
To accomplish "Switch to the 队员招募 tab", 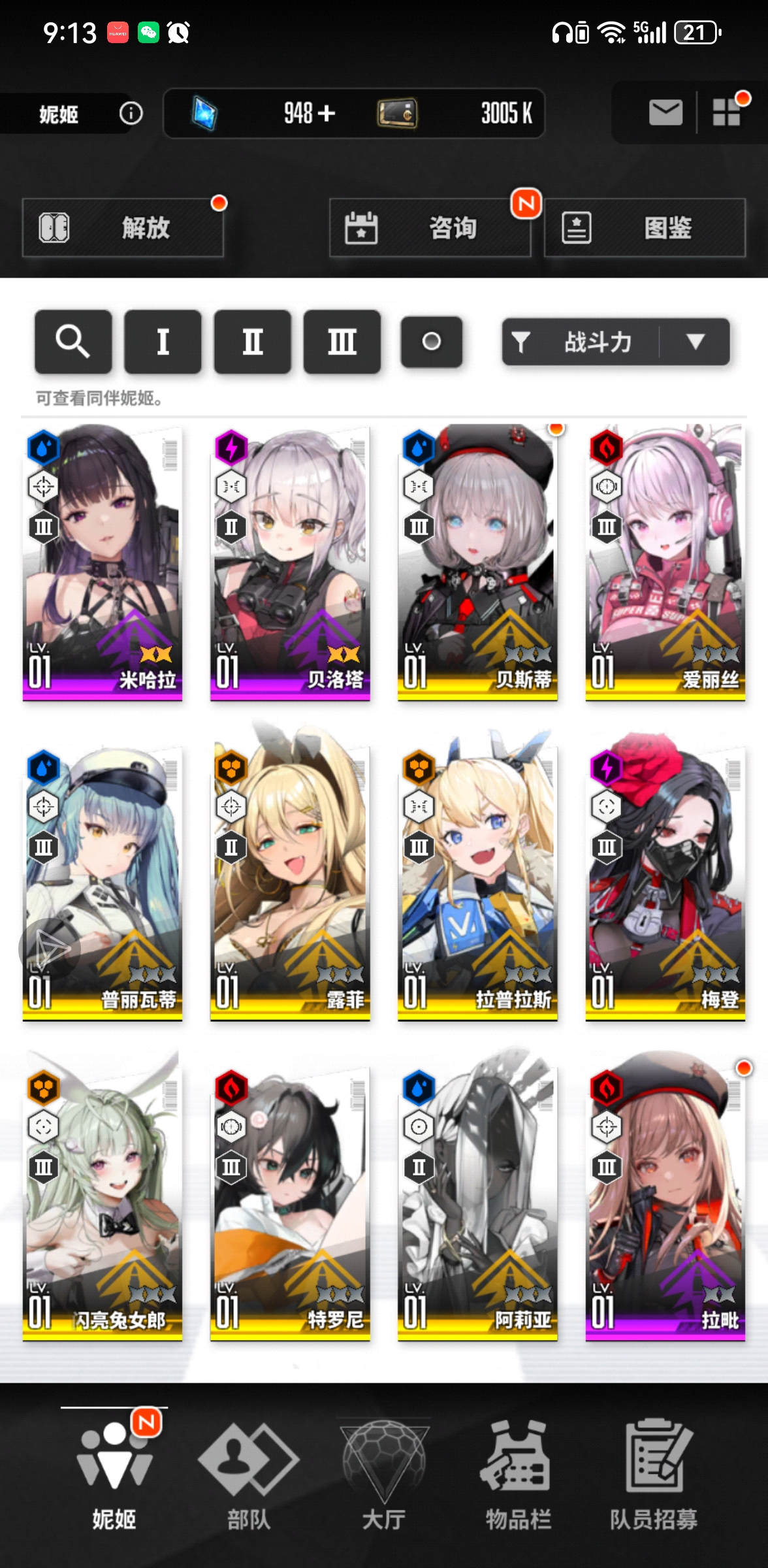I will [x=654, y=1478].
